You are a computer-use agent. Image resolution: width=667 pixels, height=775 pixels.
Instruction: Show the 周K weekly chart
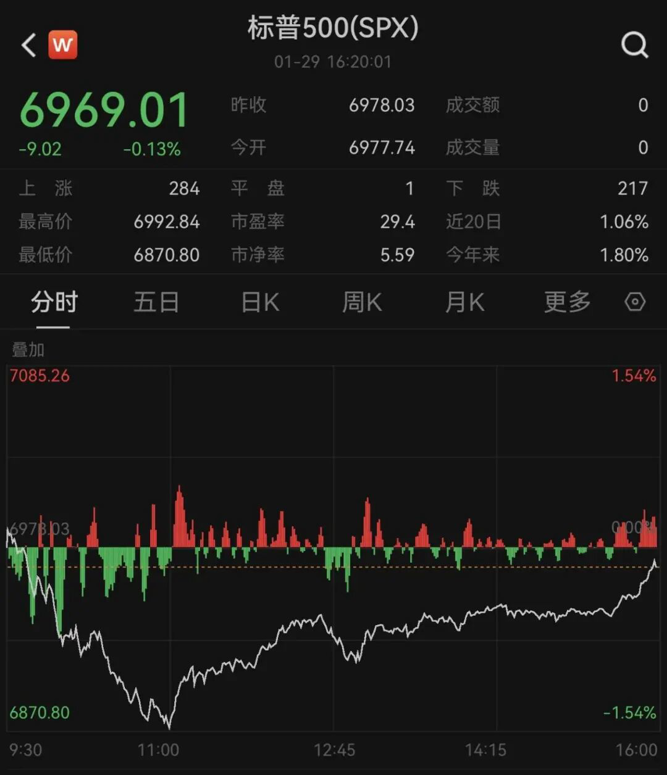362,302
